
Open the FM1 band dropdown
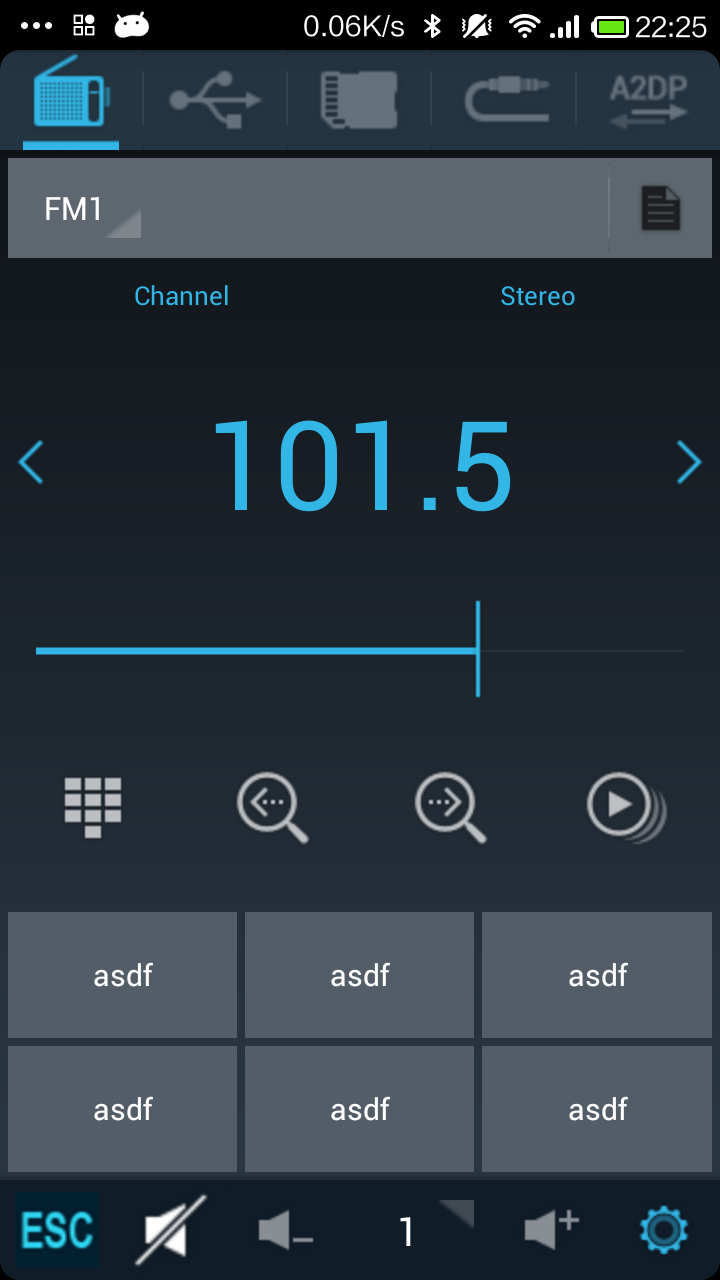tap(90, 209)
